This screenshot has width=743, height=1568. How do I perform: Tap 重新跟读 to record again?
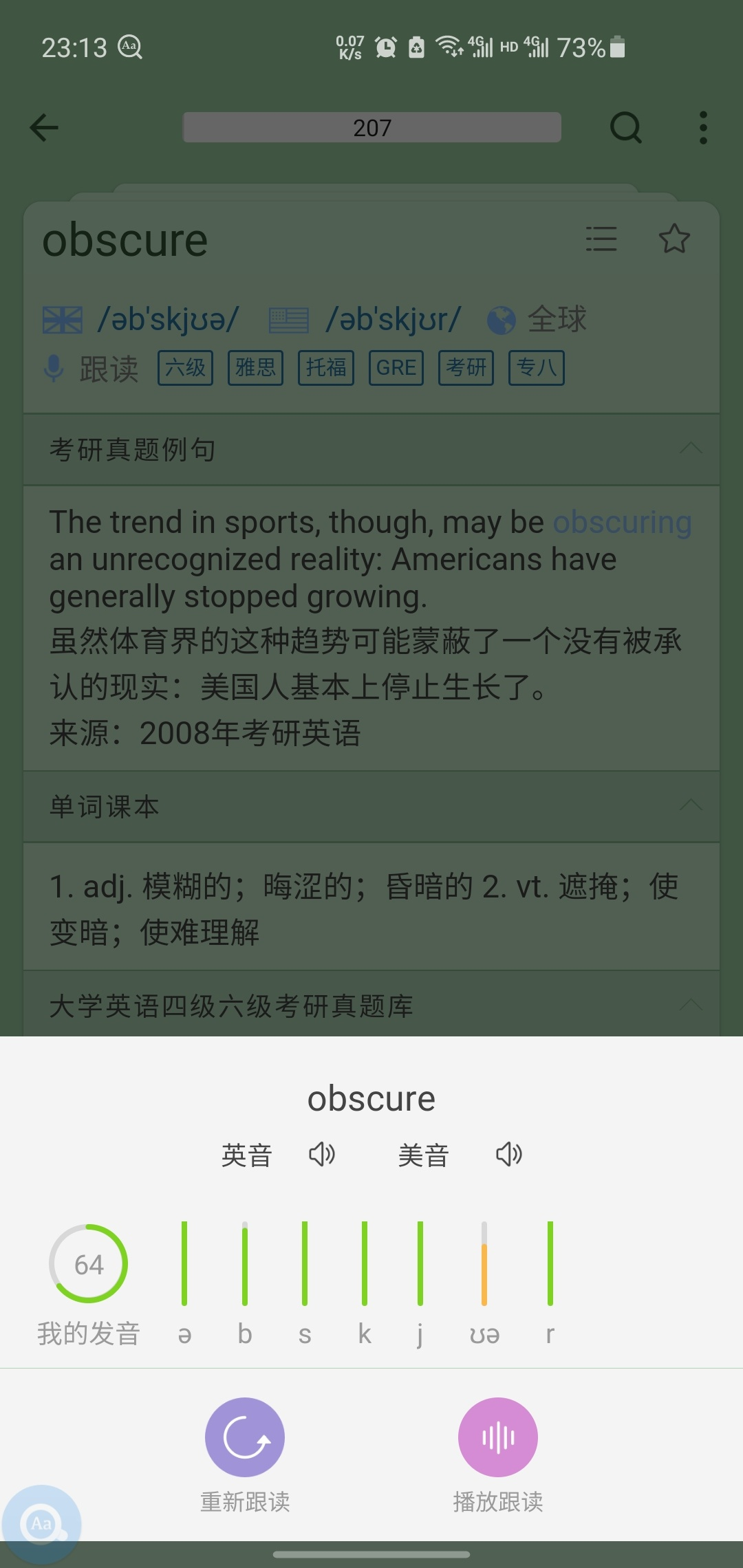pyautogui.click(x=245, y=1437)
